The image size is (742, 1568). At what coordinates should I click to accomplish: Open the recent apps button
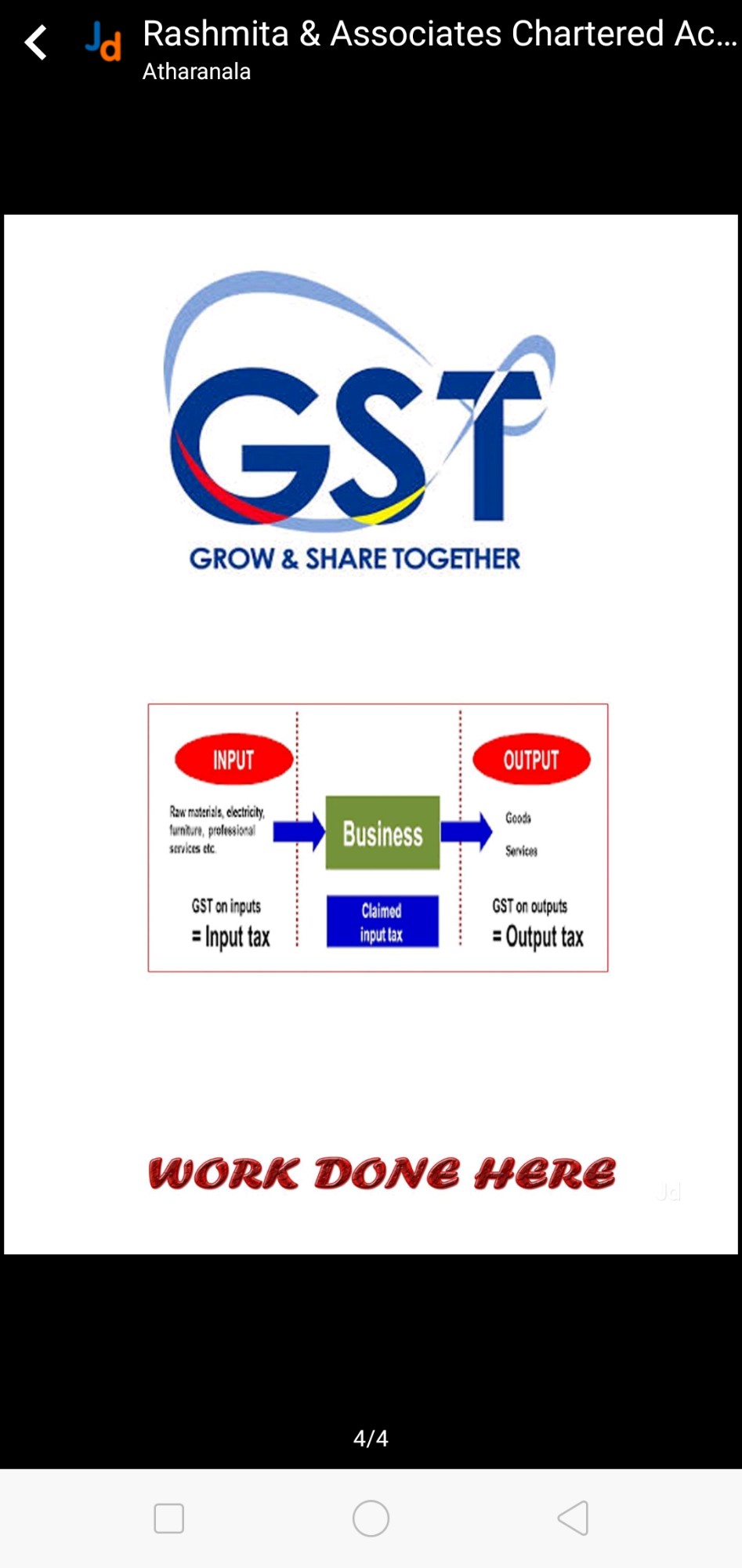(168, 1519)
